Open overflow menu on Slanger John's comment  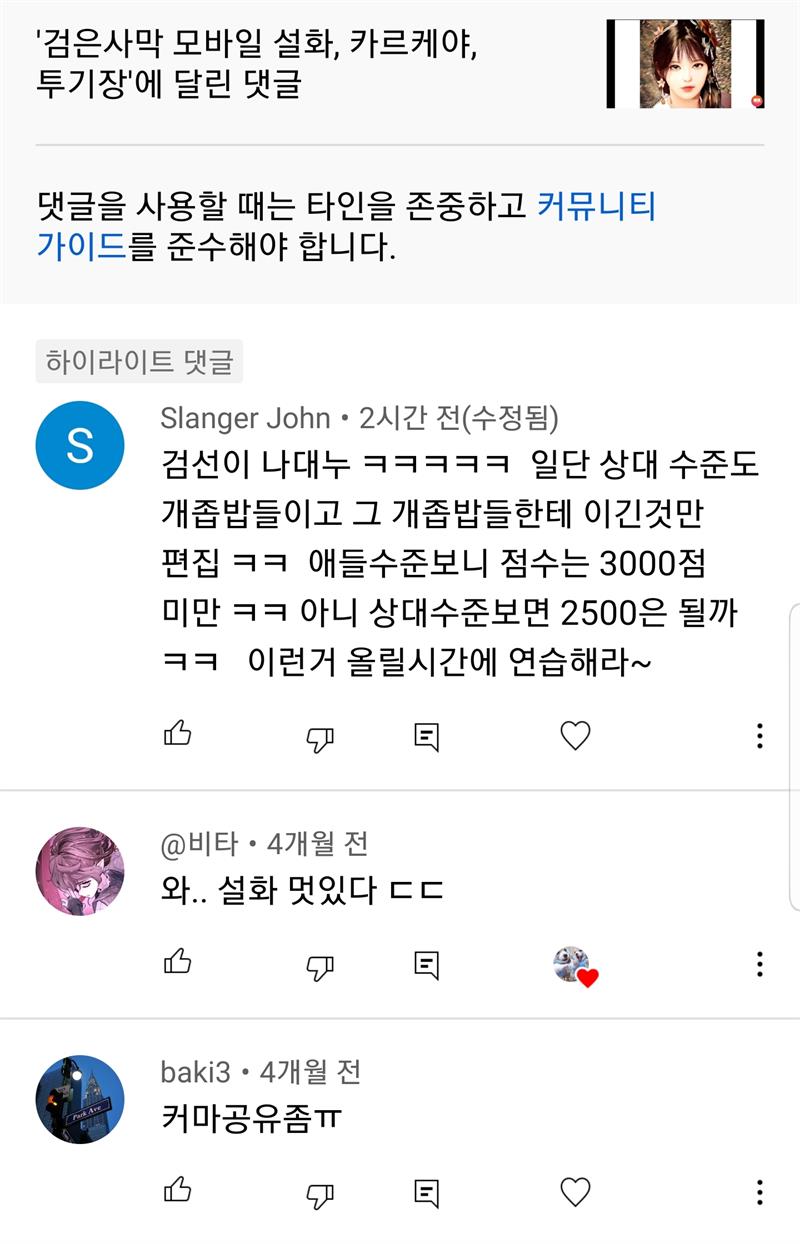click(x=760, y=737)
